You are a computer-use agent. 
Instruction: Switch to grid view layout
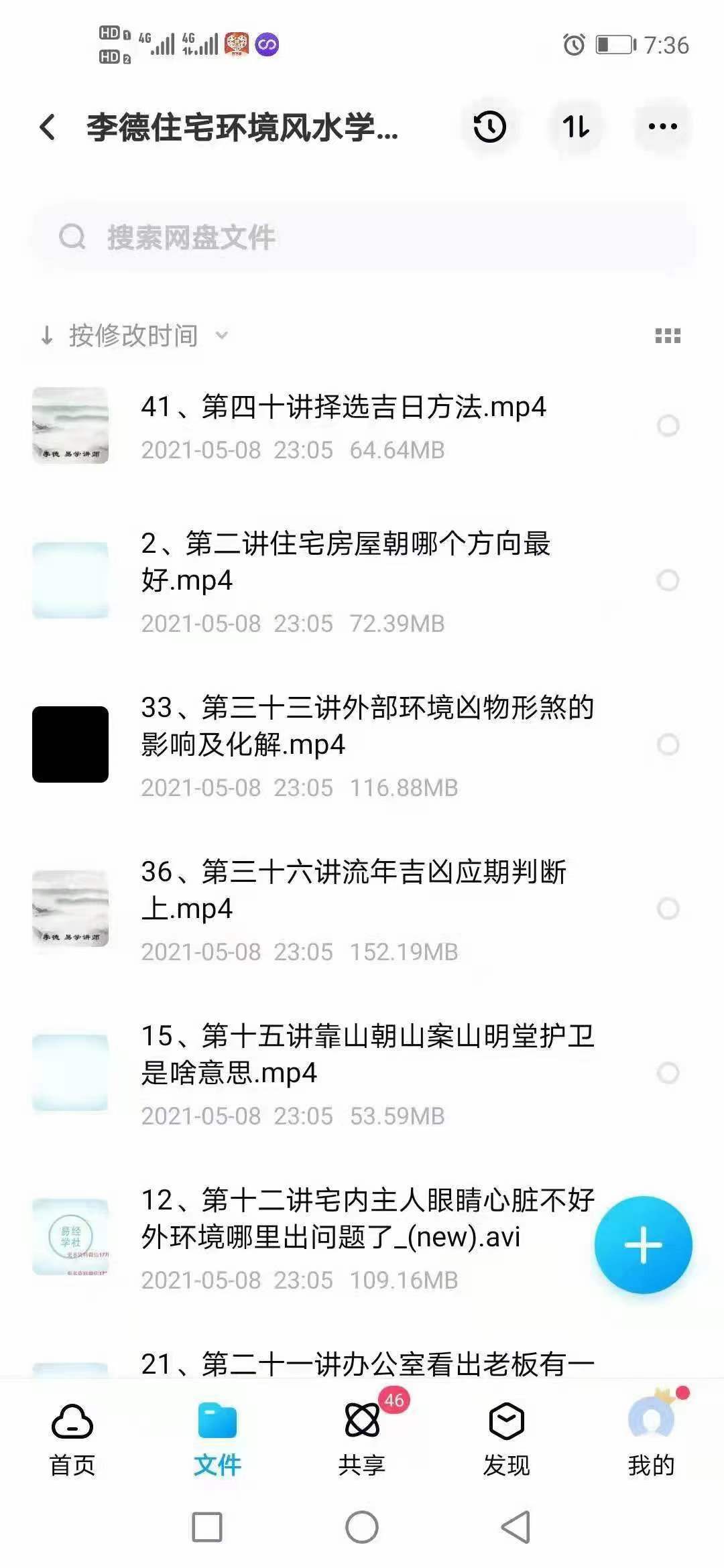point(668,335)
